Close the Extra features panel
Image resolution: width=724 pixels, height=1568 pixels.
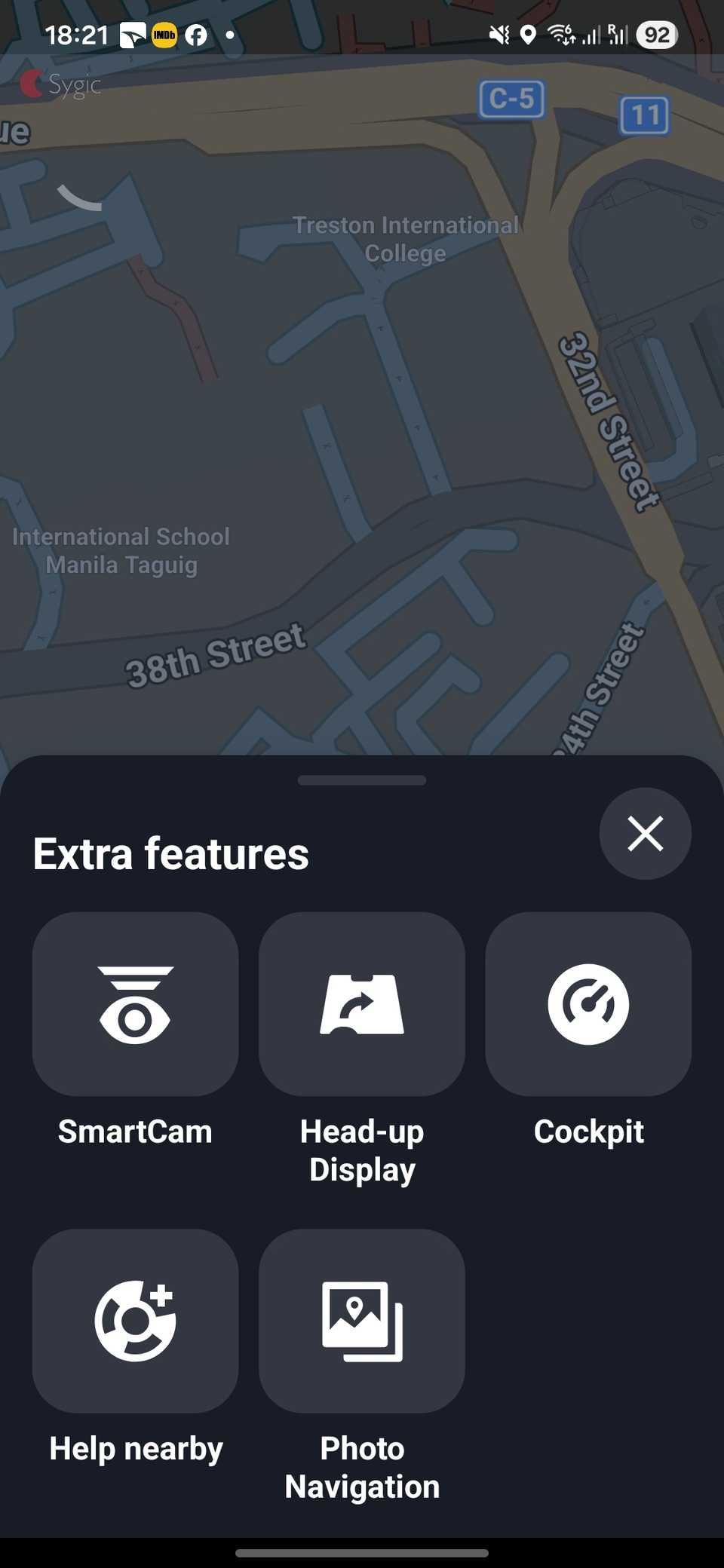click(645, 833)
